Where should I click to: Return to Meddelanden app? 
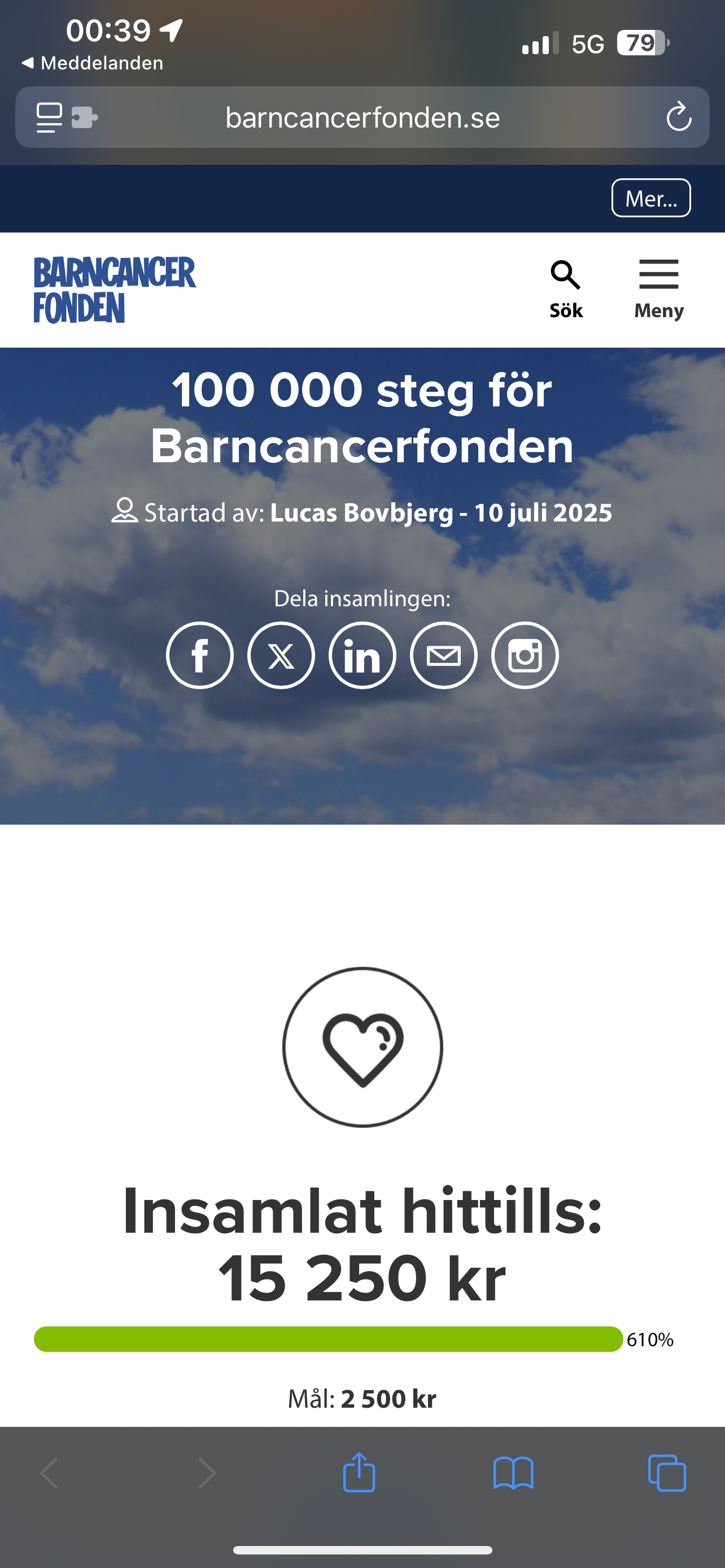[93, 63]
